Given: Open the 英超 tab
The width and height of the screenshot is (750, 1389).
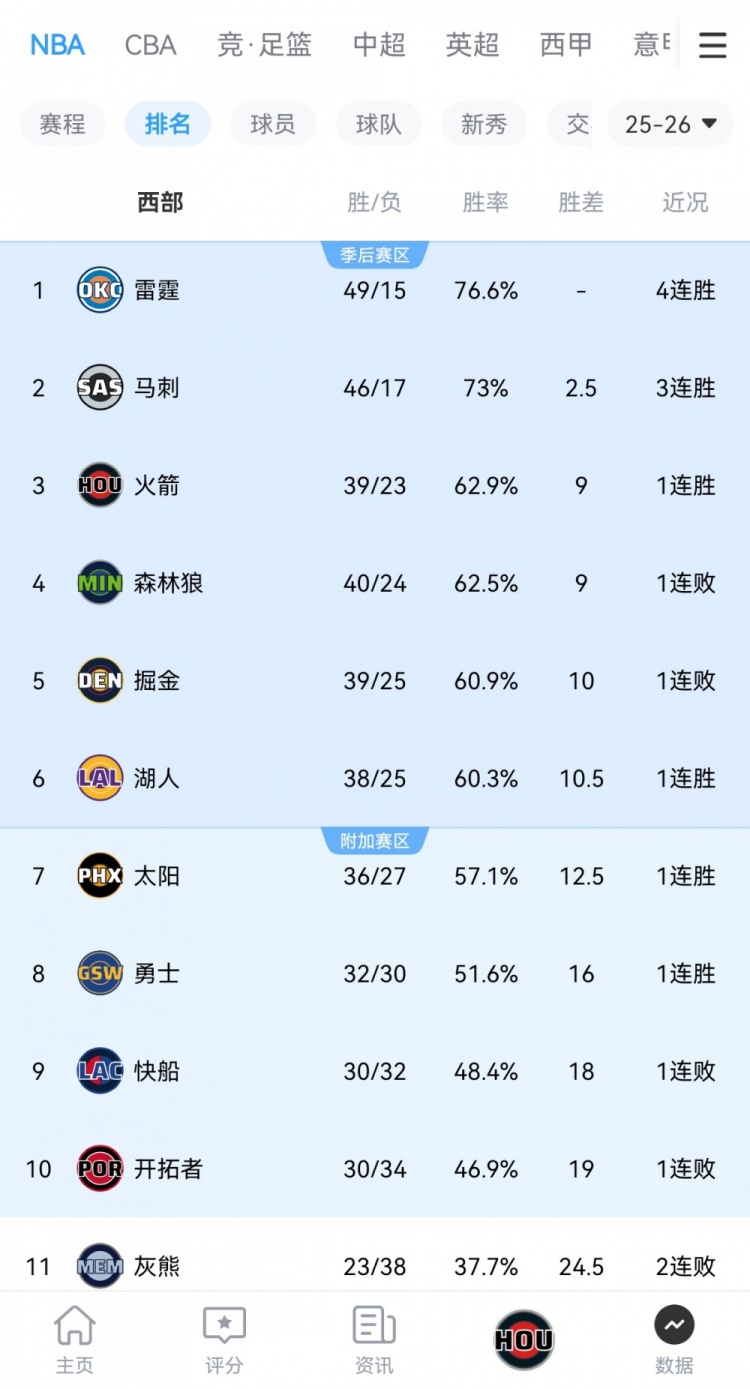Looking at the screenshot, I should (x=472, y=45).
